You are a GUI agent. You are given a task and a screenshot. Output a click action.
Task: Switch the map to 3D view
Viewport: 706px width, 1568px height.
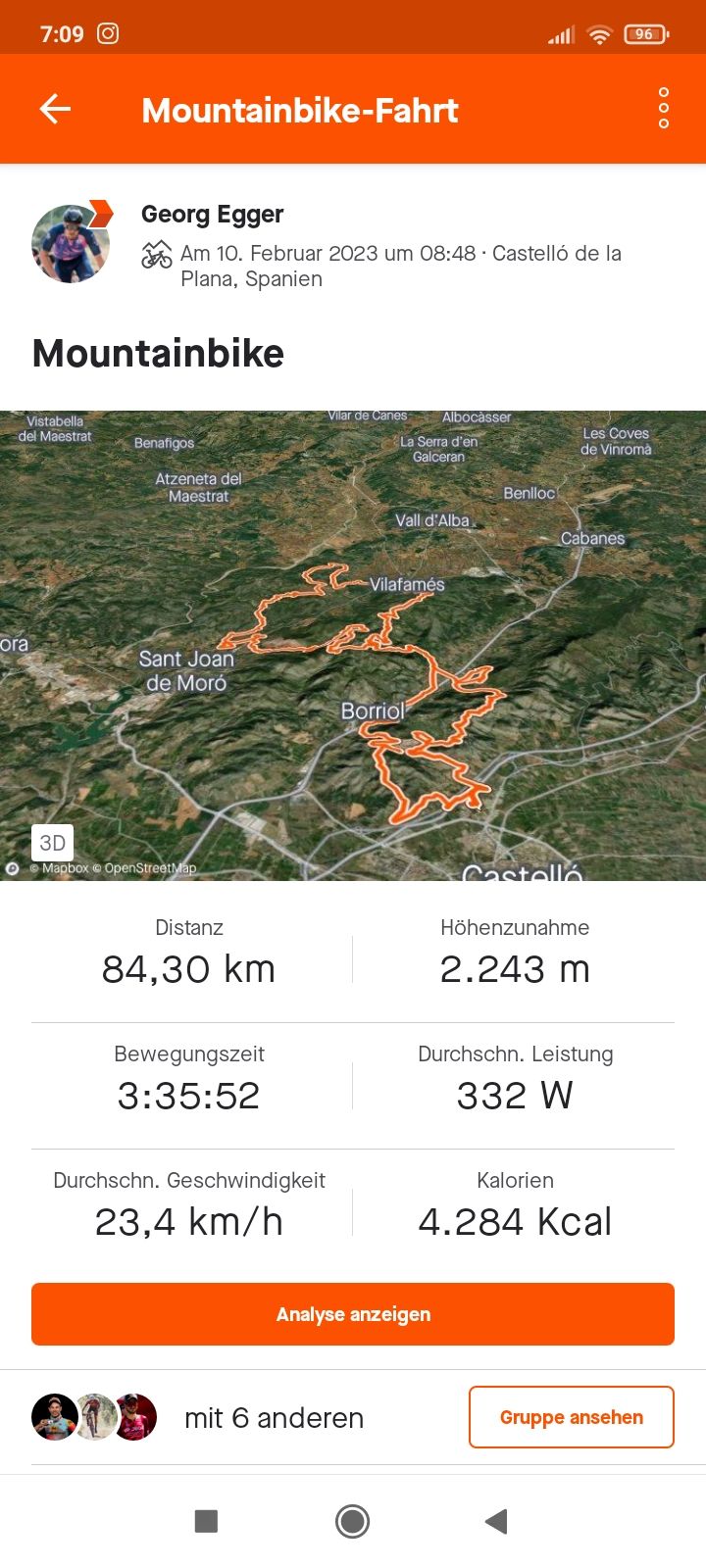pyautogui.click(x=53, y=843)
